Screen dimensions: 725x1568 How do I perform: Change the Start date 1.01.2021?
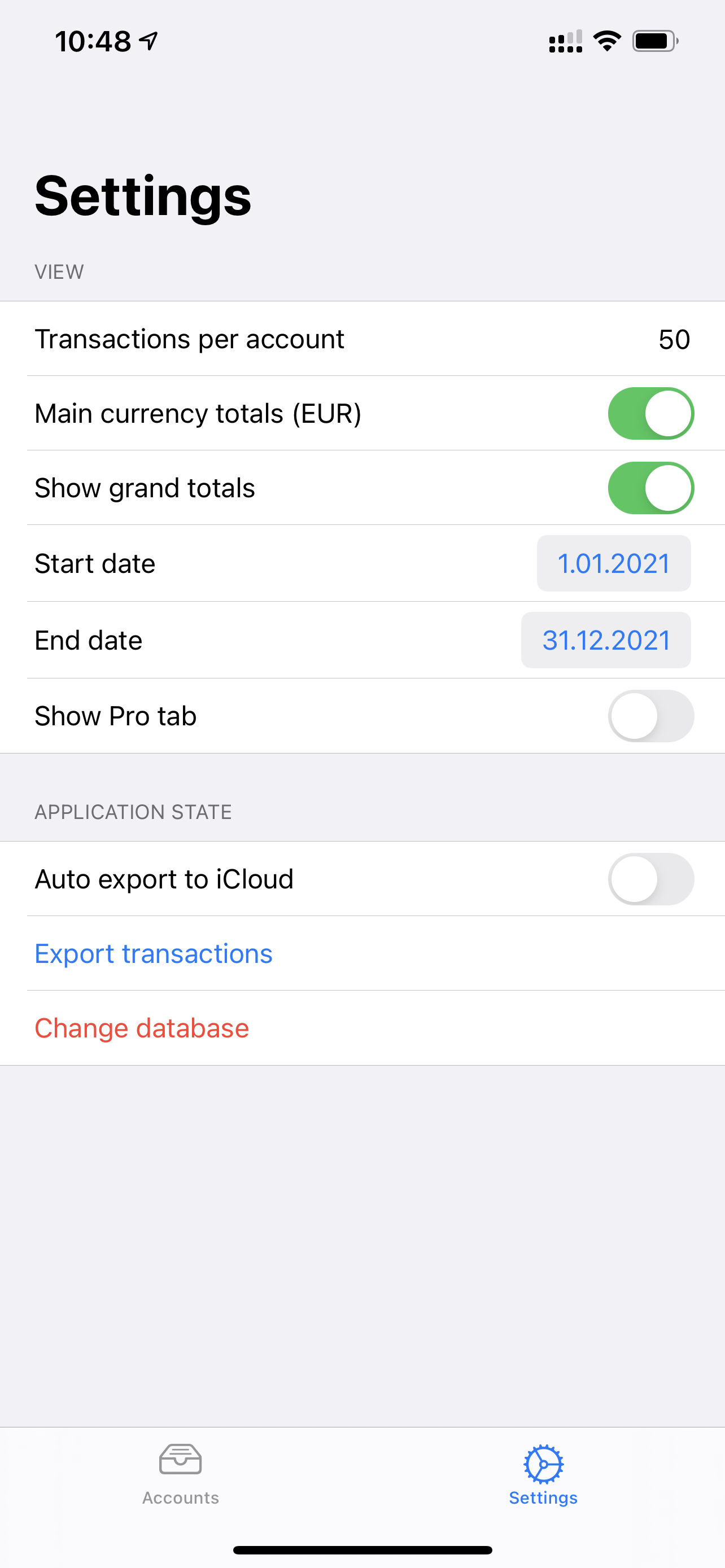[x=613, y=564]
